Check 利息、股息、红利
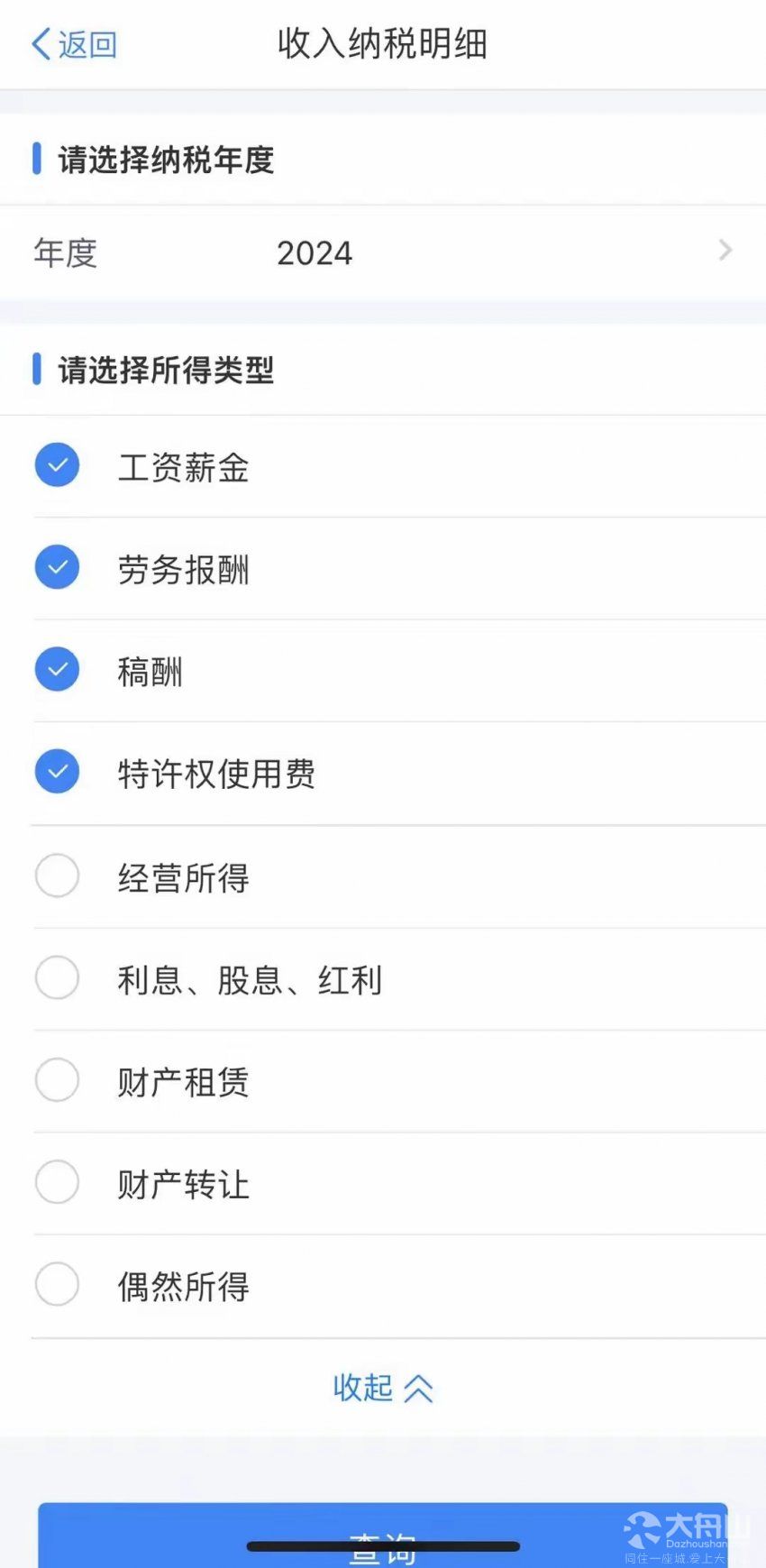Viewport: 766px width, 1568px height. coord(57,977)
